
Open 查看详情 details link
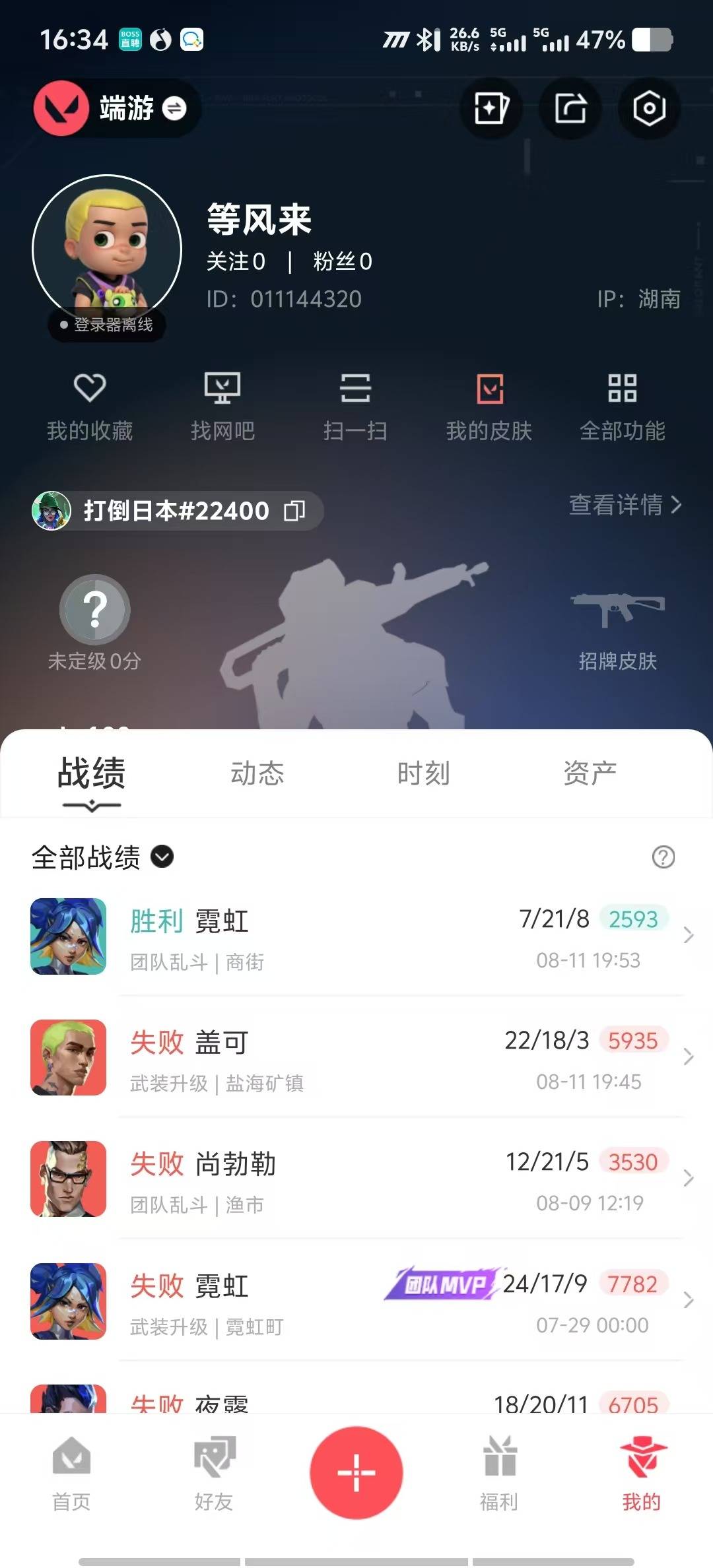point(625,505)
